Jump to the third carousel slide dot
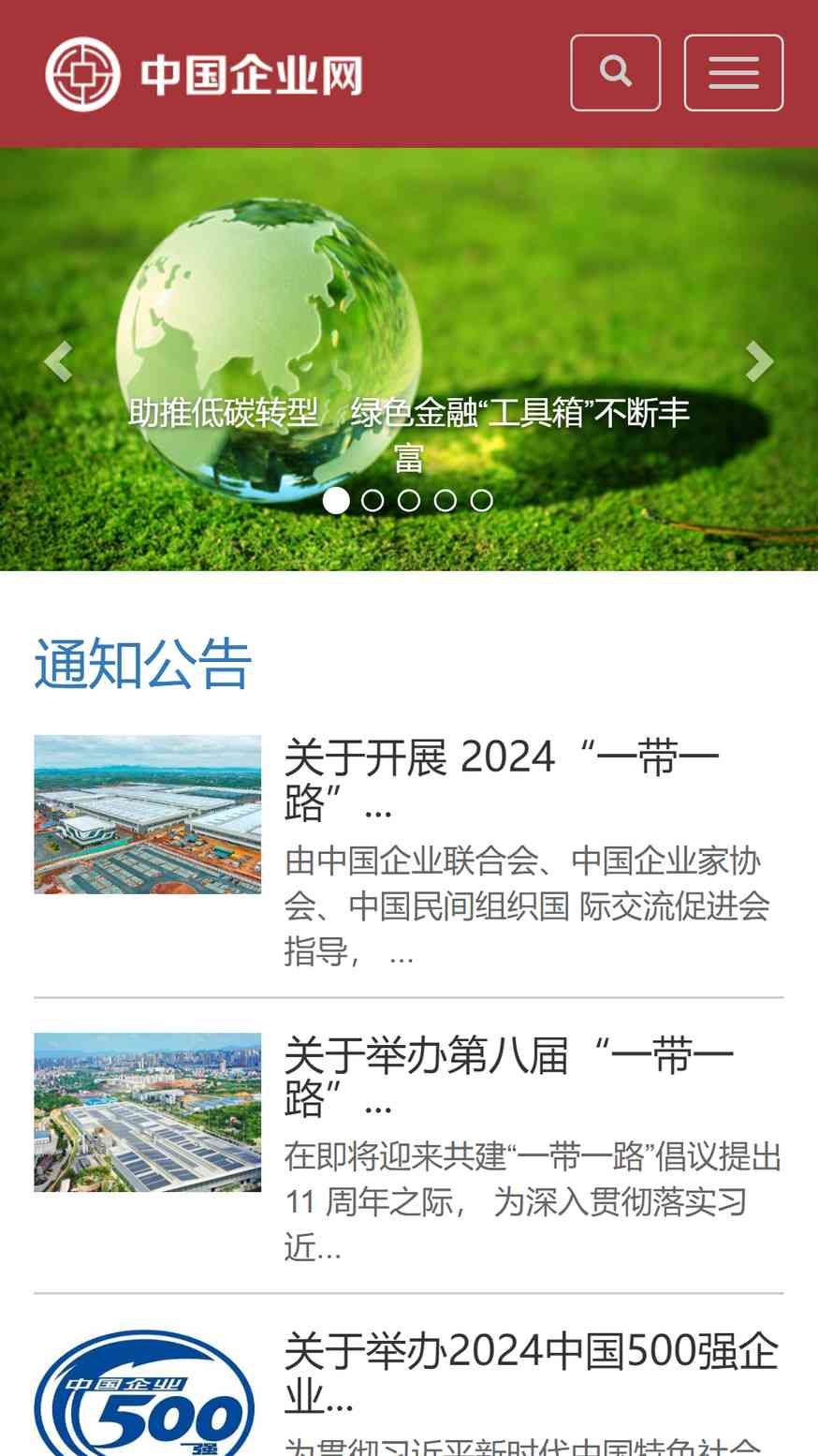 coord(409,501)
